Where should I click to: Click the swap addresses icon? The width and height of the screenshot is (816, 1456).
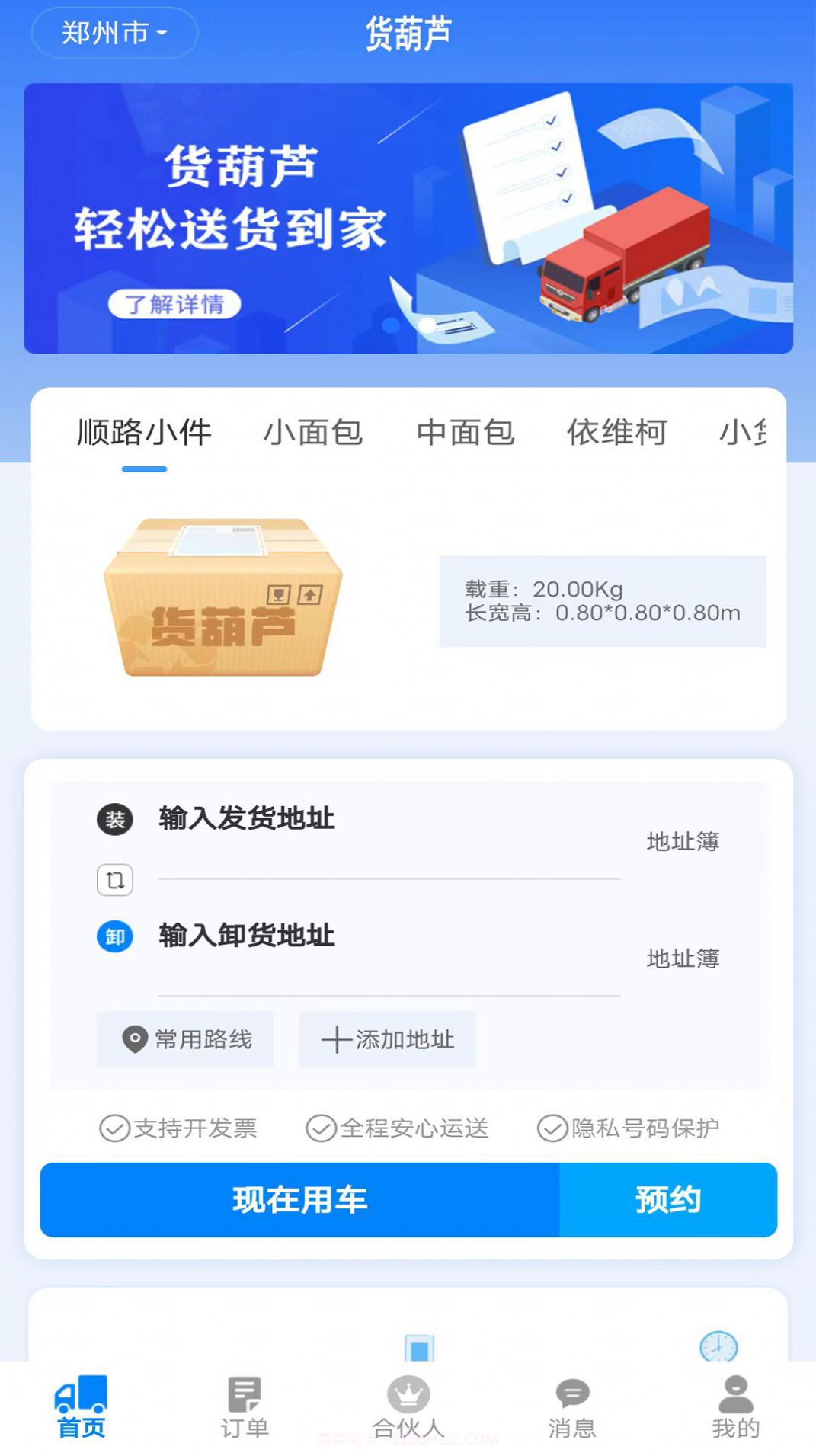[x=115, y=880]
